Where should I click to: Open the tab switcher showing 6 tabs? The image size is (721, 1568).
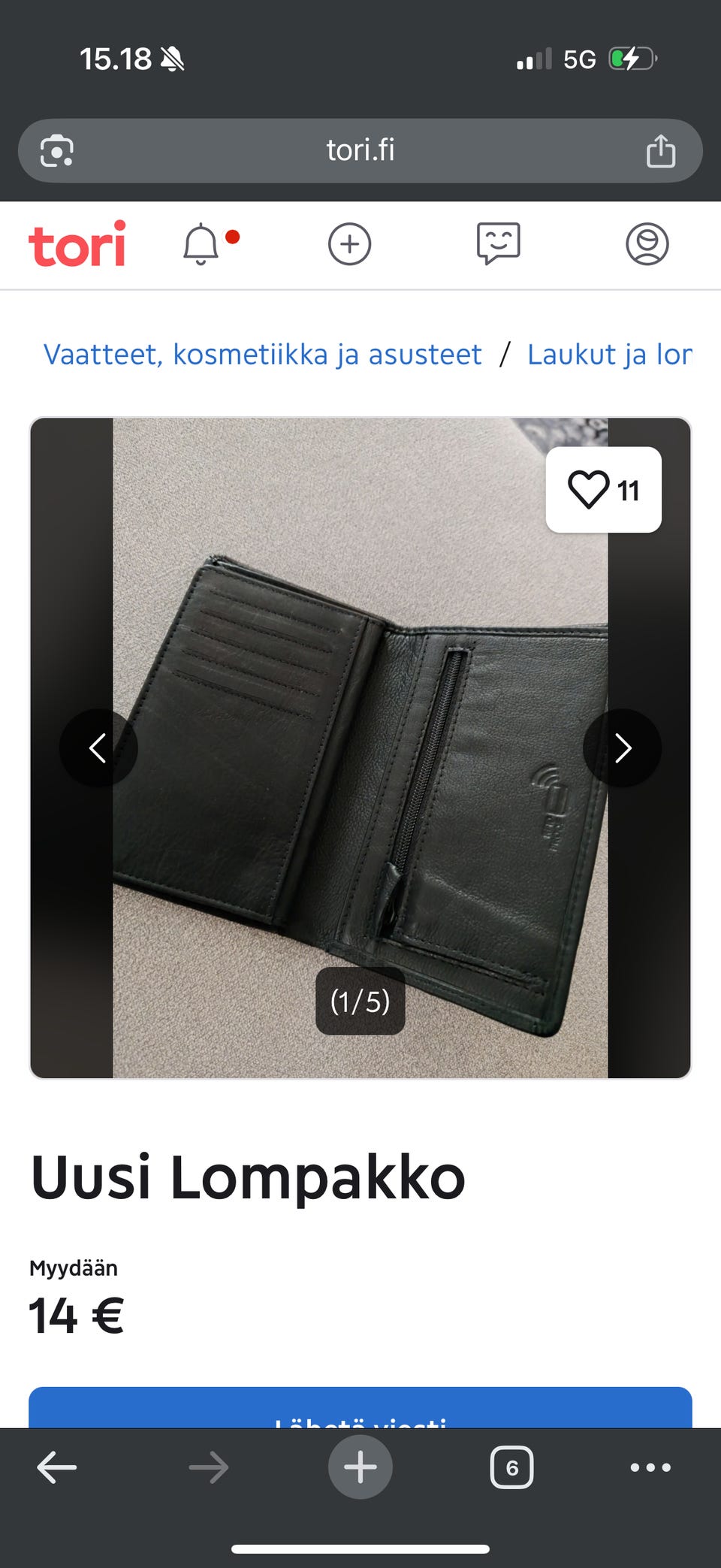512,1467
